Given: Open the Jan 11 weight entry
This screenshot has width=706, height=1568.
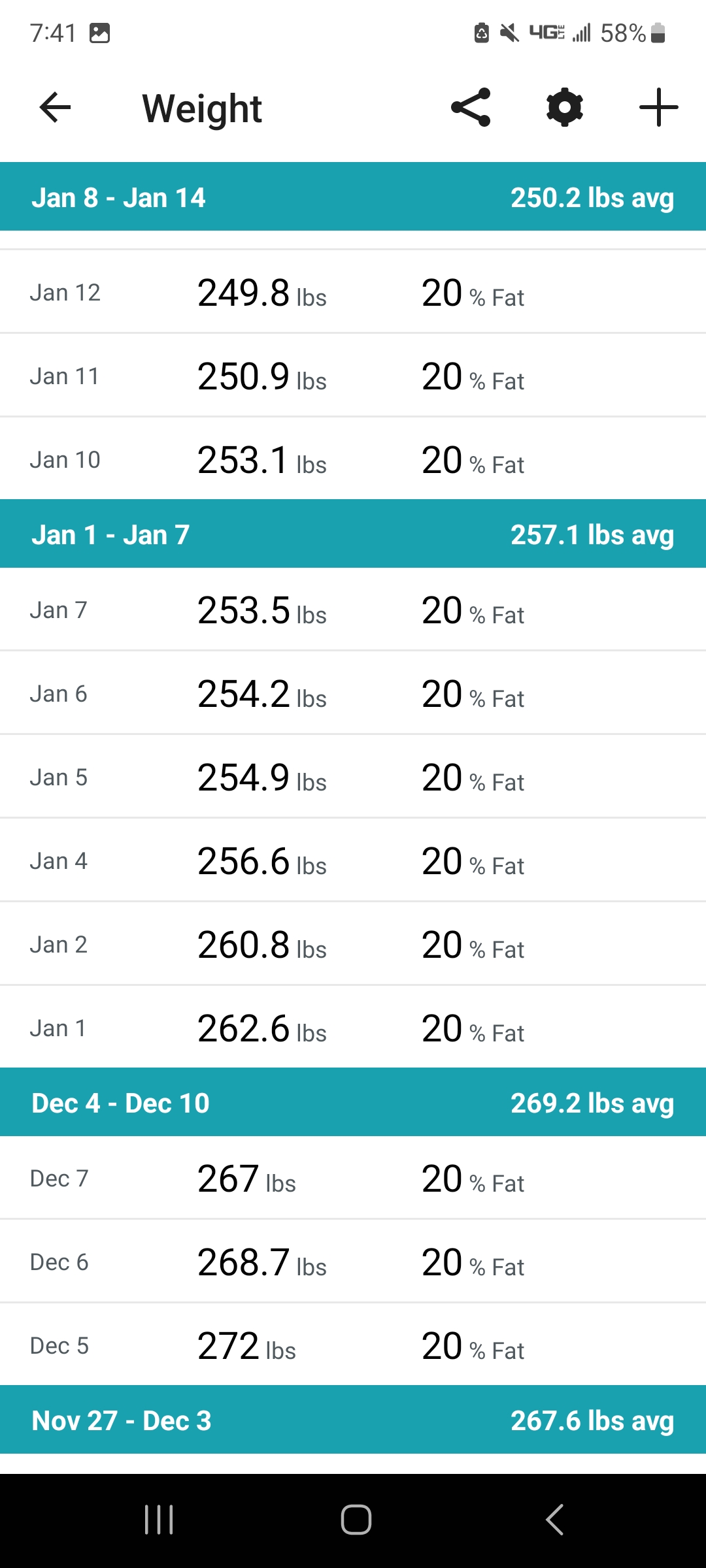Looking at the screenshot, I should [x=353, y=376].
